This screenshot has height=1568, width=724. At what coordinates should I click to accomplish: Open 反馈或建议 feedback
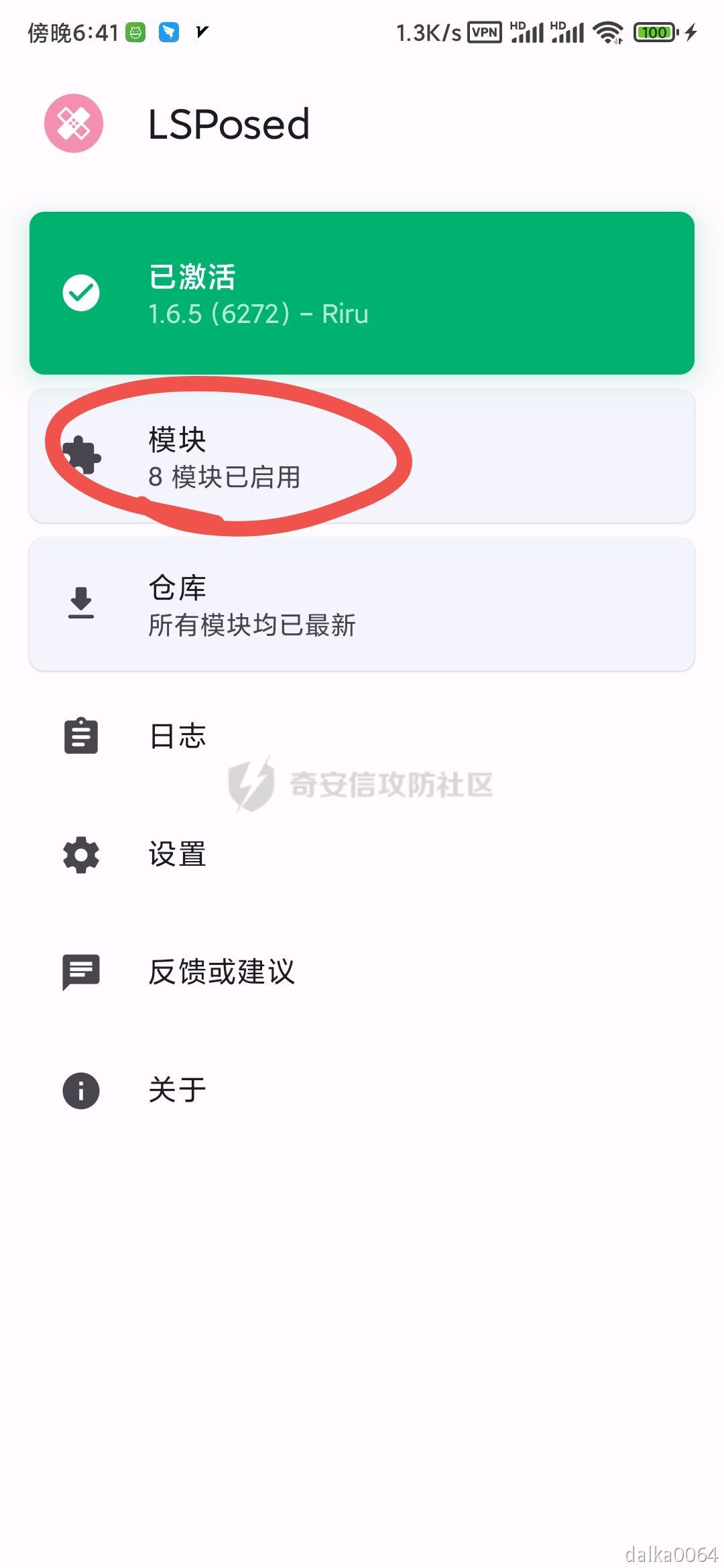point(362,972)
